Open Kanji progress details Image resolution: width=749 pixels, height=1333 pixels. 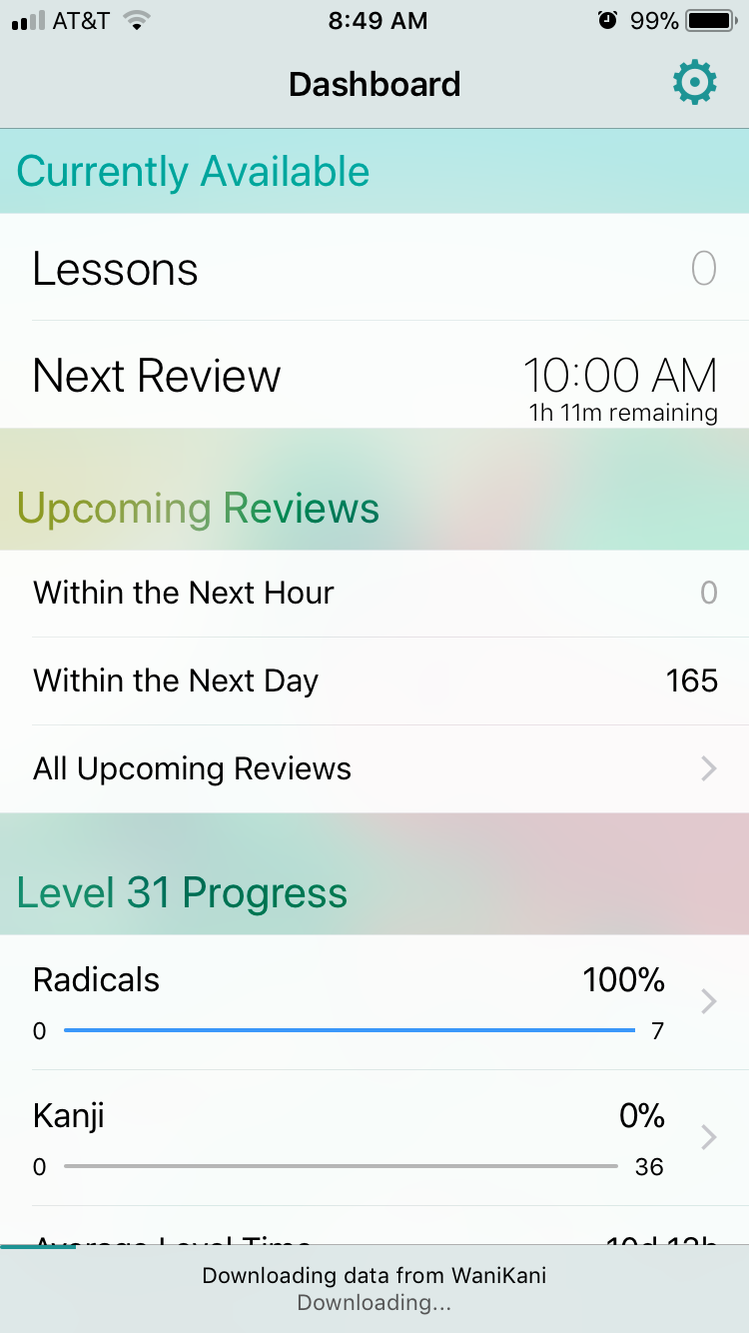(x=374, y=1138)
